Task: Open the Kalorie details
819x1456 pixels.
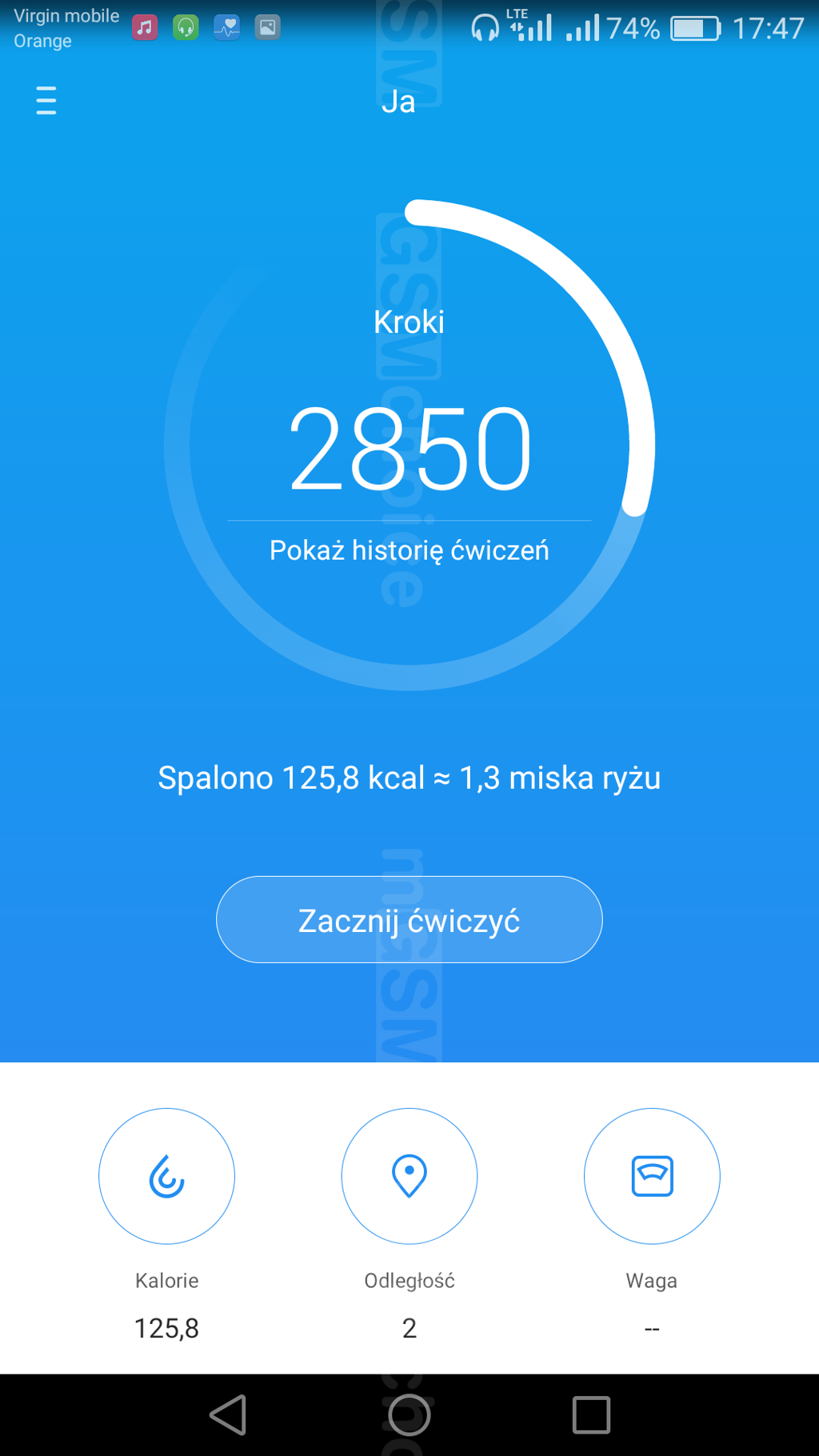Action: pos(166,1176)
